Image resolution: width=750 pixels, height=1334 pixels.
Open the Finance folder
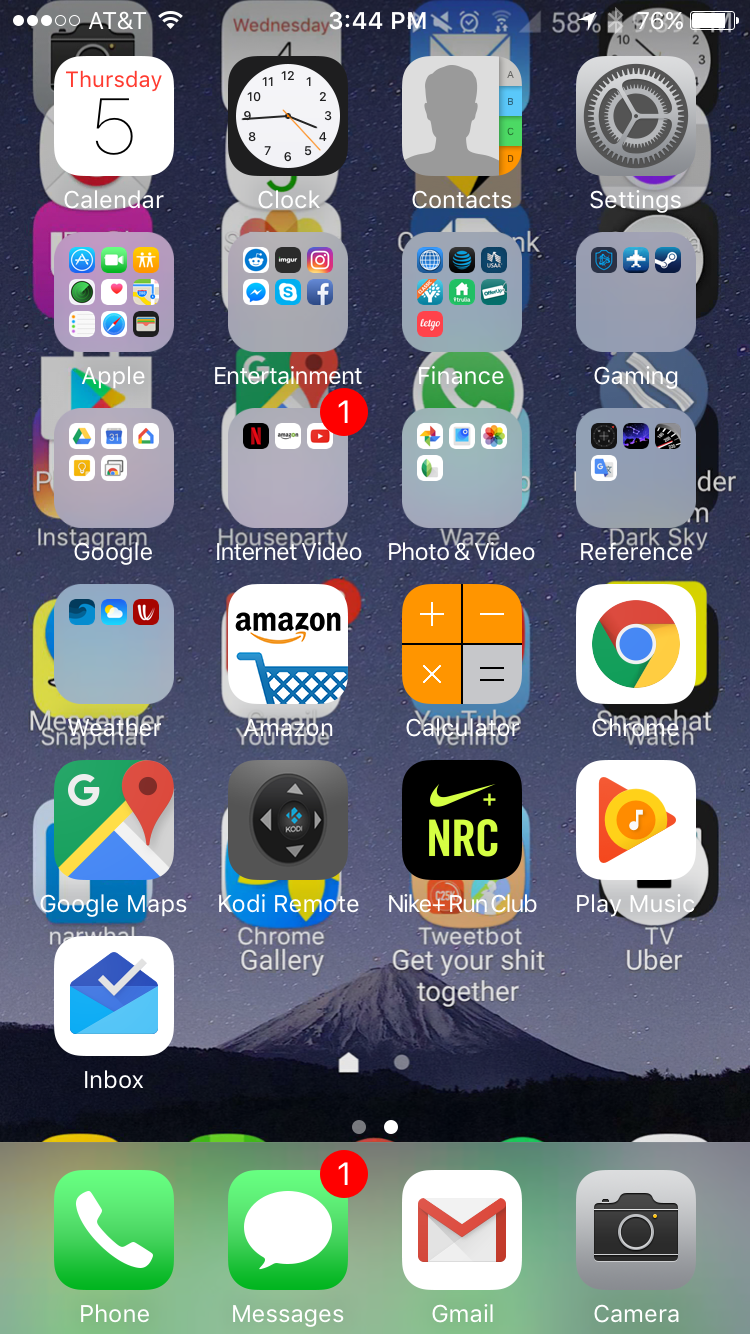(x=461, y=292)
